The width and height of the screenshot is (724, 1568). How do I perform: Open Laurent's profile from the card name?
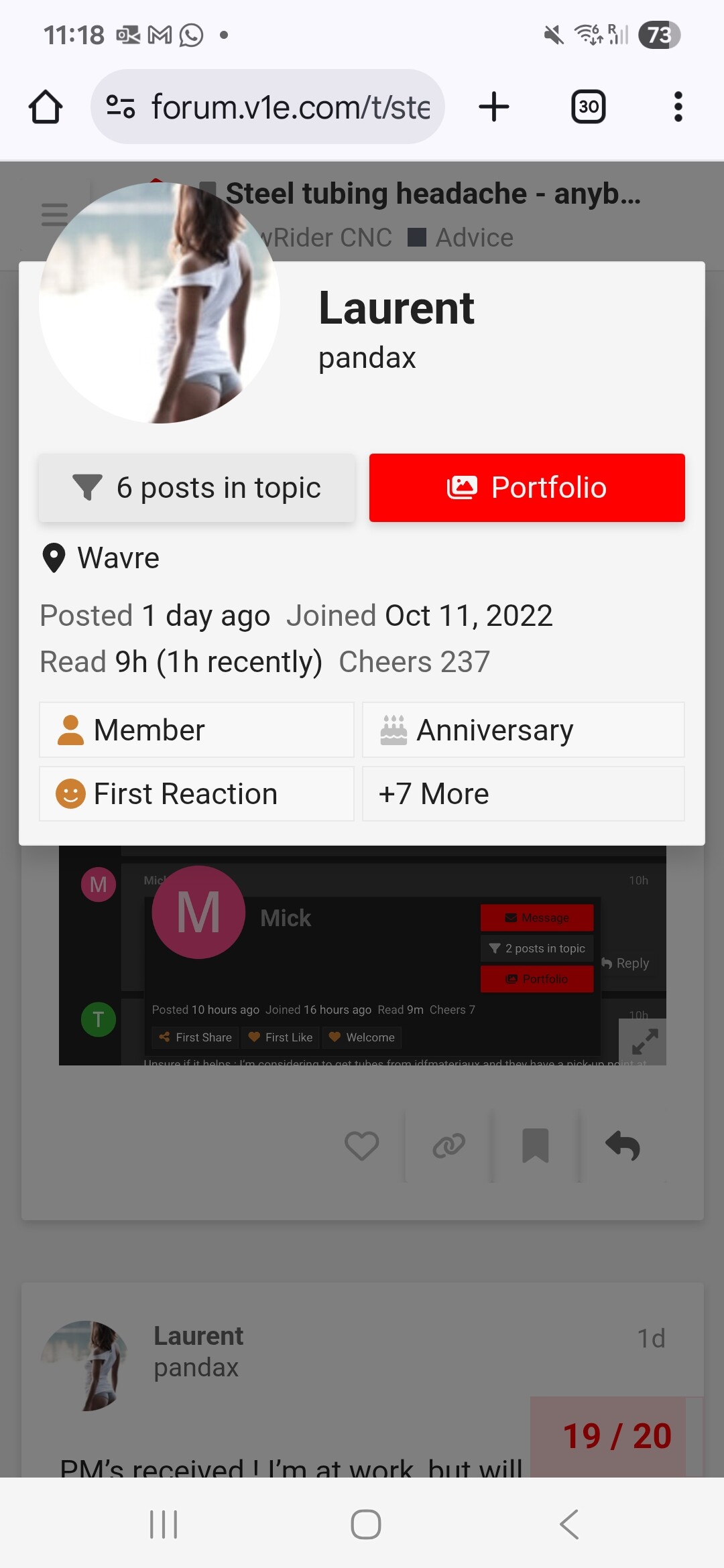(x=396, y=308)
